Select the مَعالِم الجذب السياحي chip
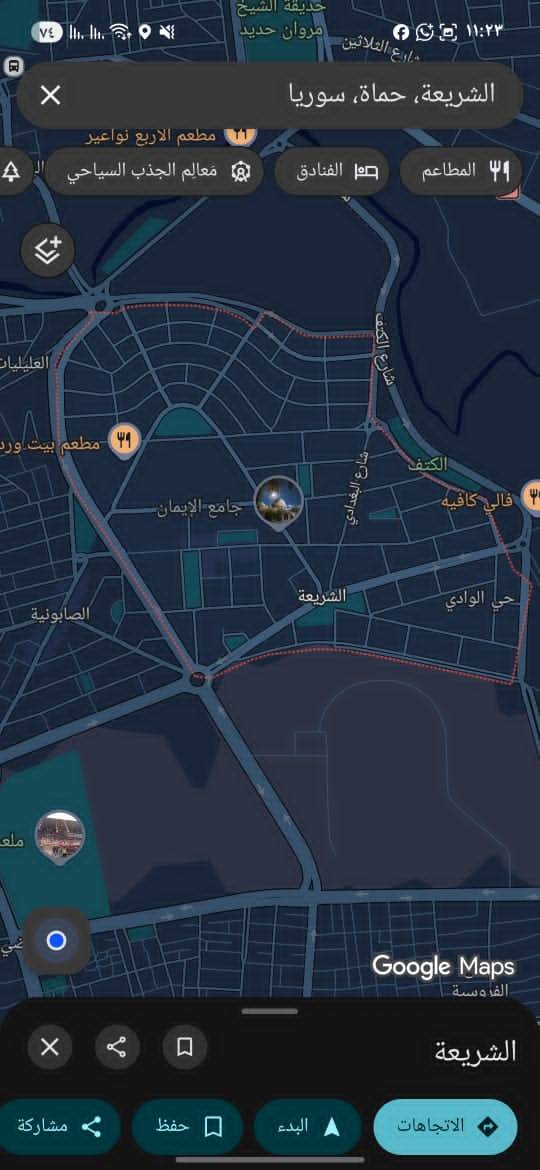Image resolution: width=540 pixels, height=1170 pixels. click(x=154, y=170)
